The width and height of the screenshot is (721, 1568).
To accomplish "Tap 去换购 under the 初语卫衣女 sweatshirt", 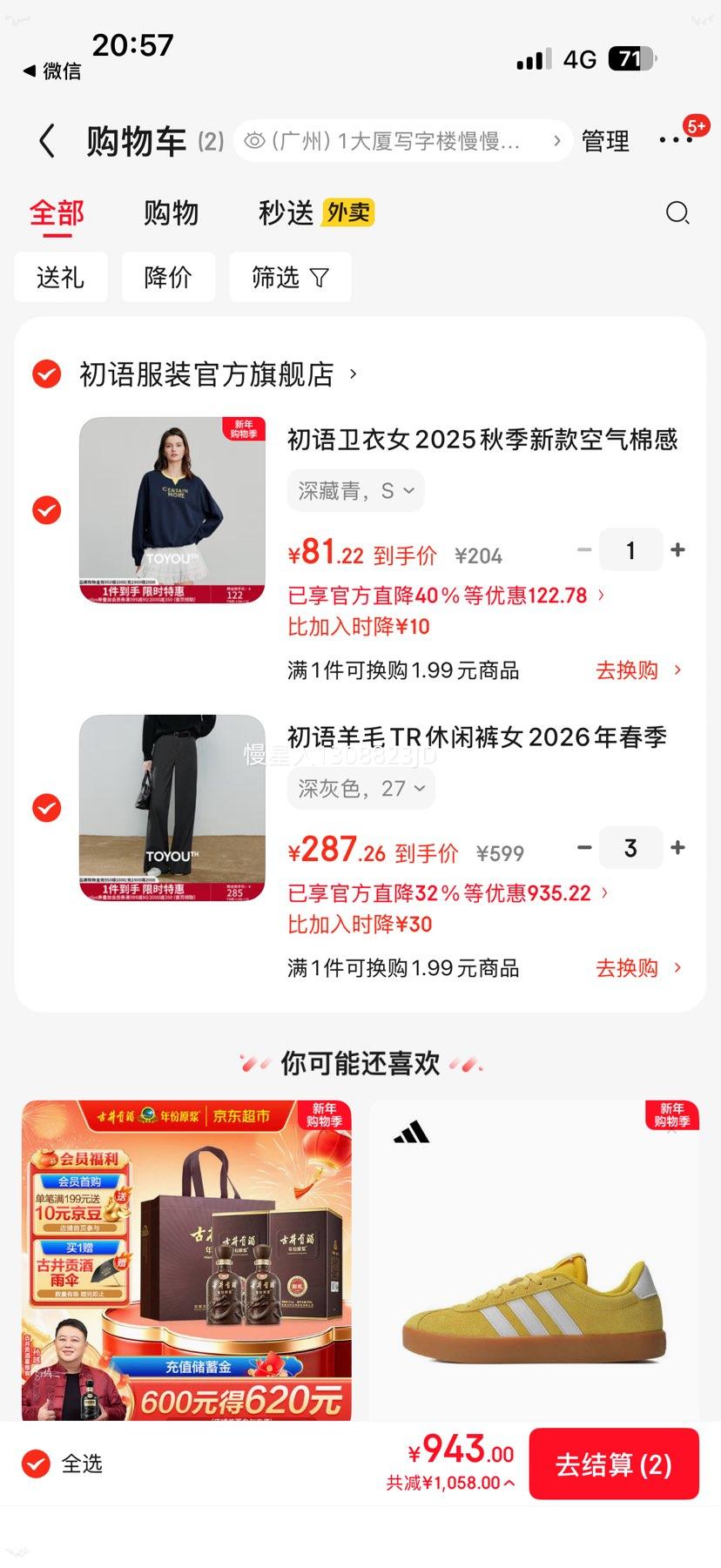I will click(637, 670).
